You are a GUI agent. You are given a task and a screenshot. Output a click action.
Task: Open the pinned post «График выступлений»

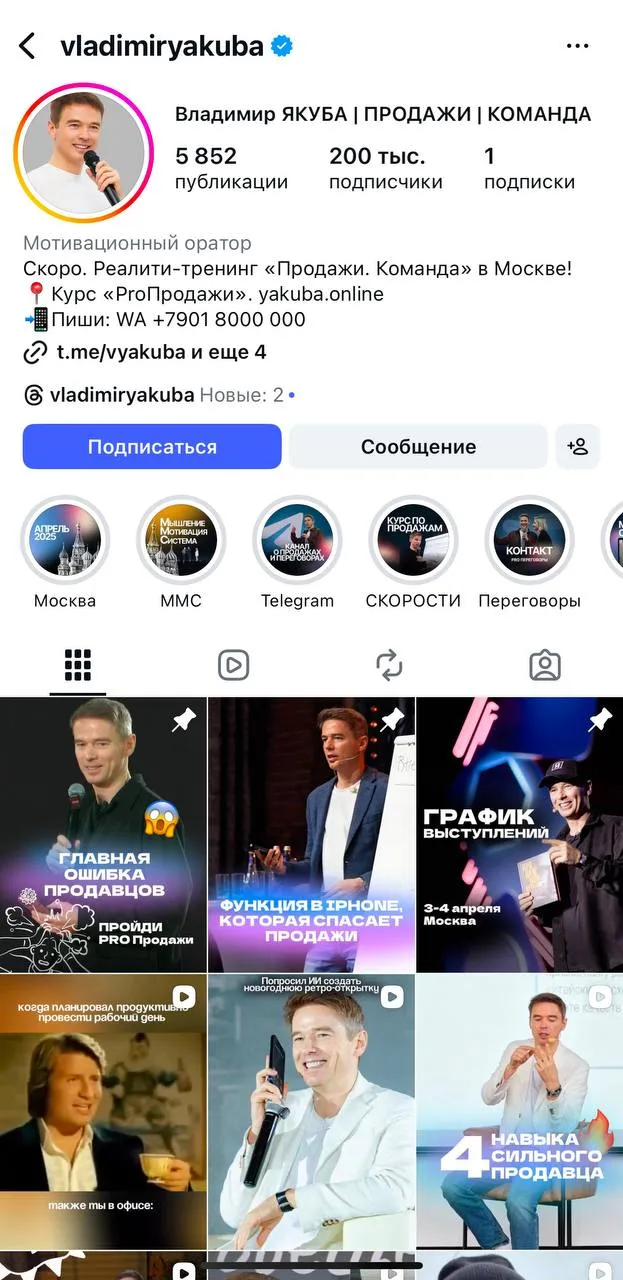(519, 835)
